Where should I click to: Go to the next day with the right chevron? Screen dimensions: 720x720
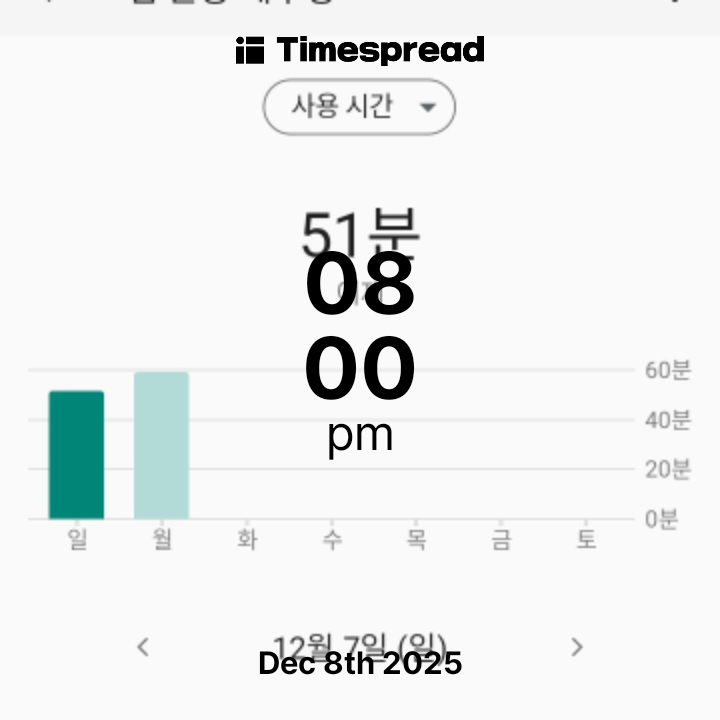pyautogui.click(x=576, y=647)
